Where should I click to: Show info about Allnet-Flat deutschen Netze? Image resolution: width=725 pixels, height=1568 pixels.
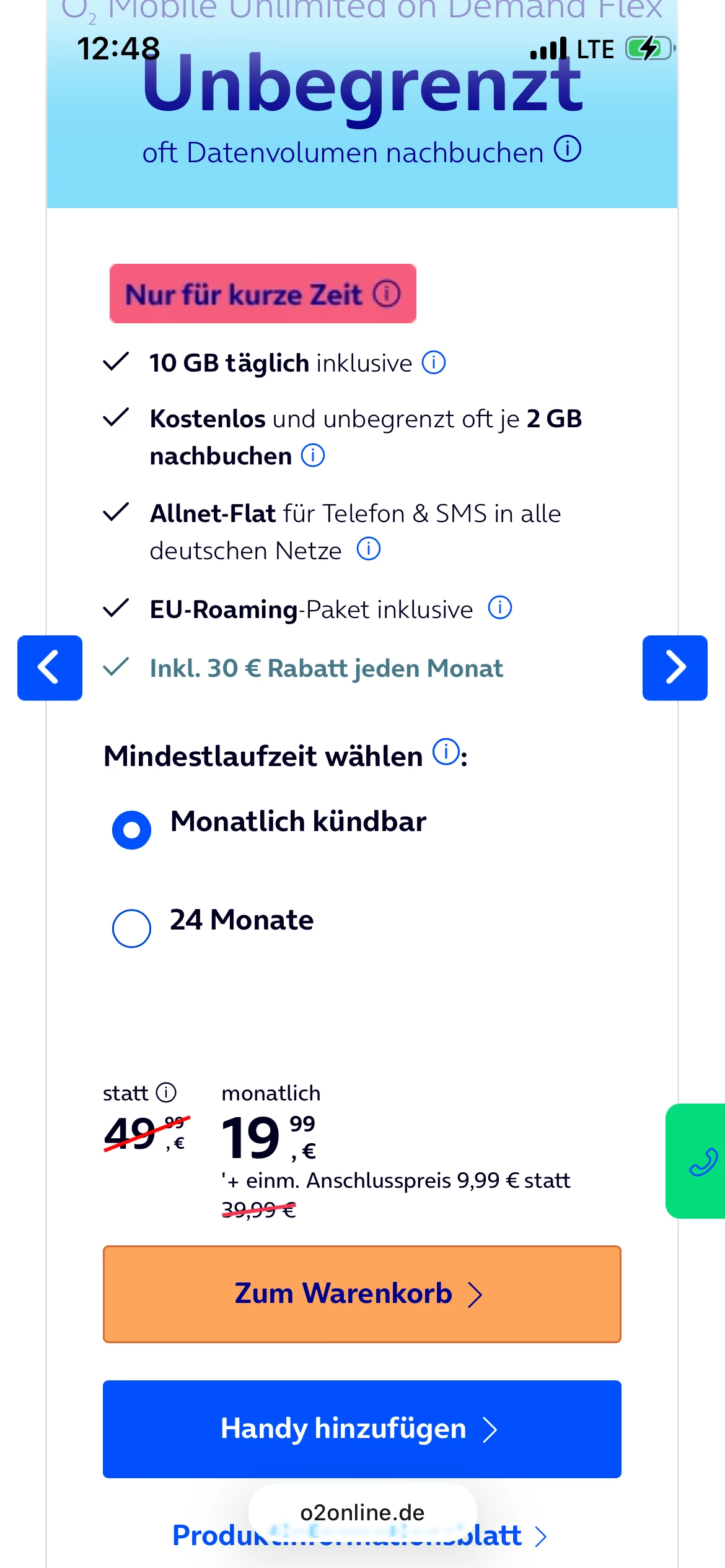point(369,549)
